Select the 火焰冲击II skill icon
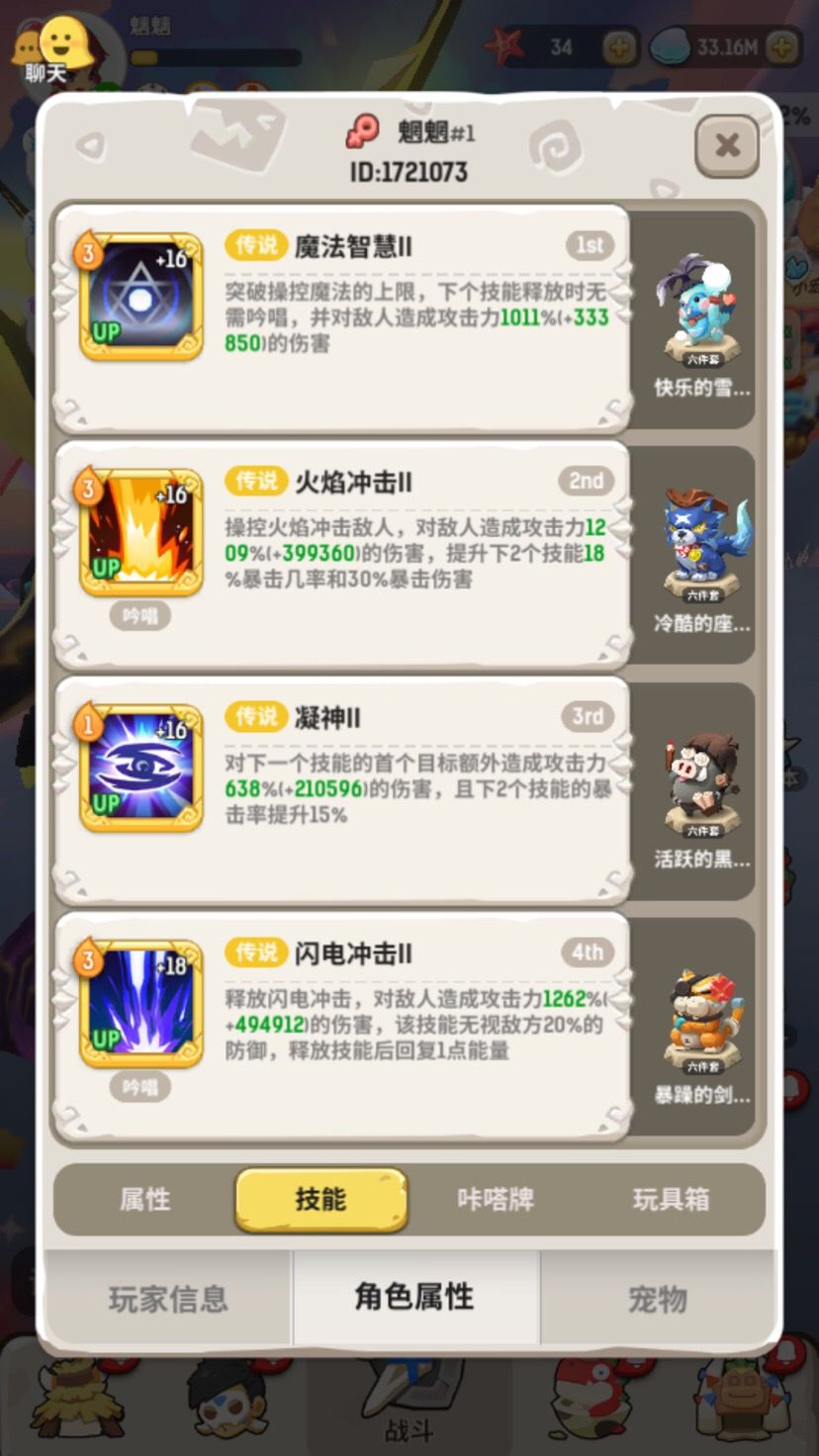The height and width of the screenshot is (1456, 819). coord(140,531)
